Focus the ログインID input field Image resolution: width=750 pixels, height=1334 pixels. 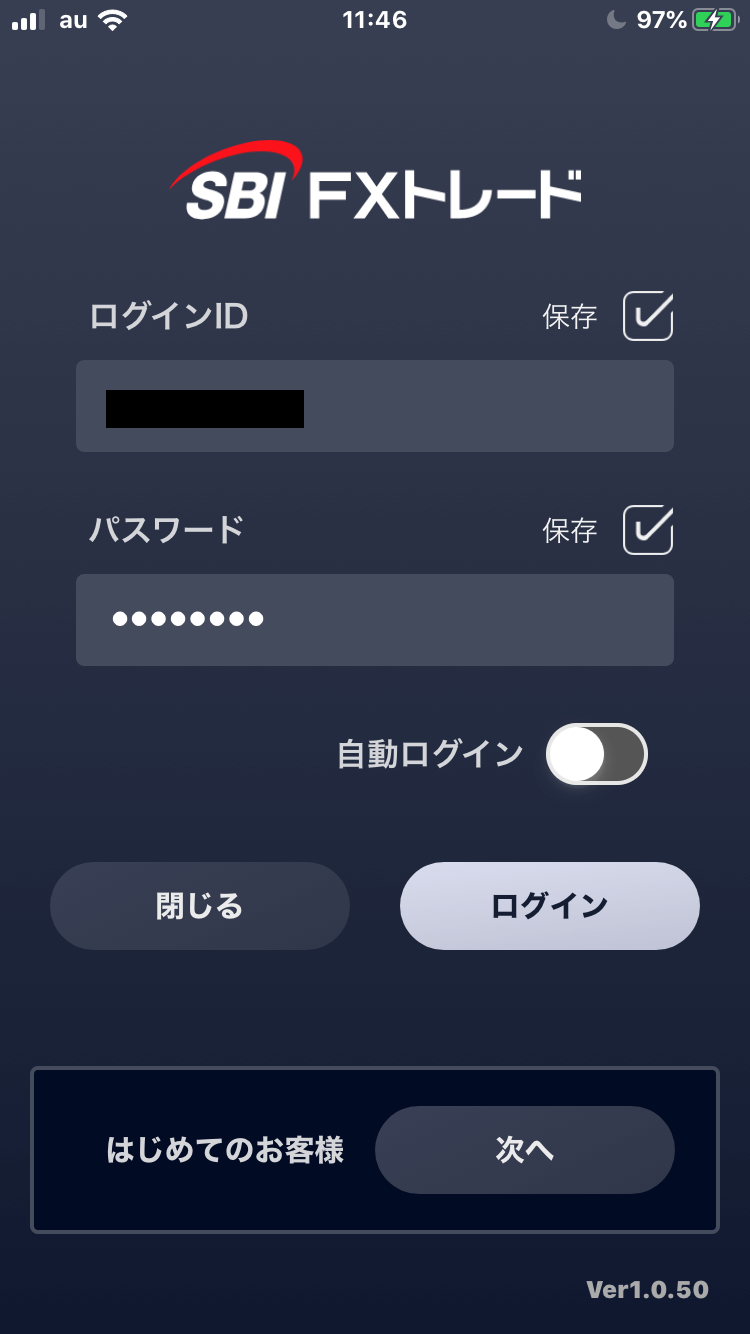pyautogui.click(x=375, y=406)
